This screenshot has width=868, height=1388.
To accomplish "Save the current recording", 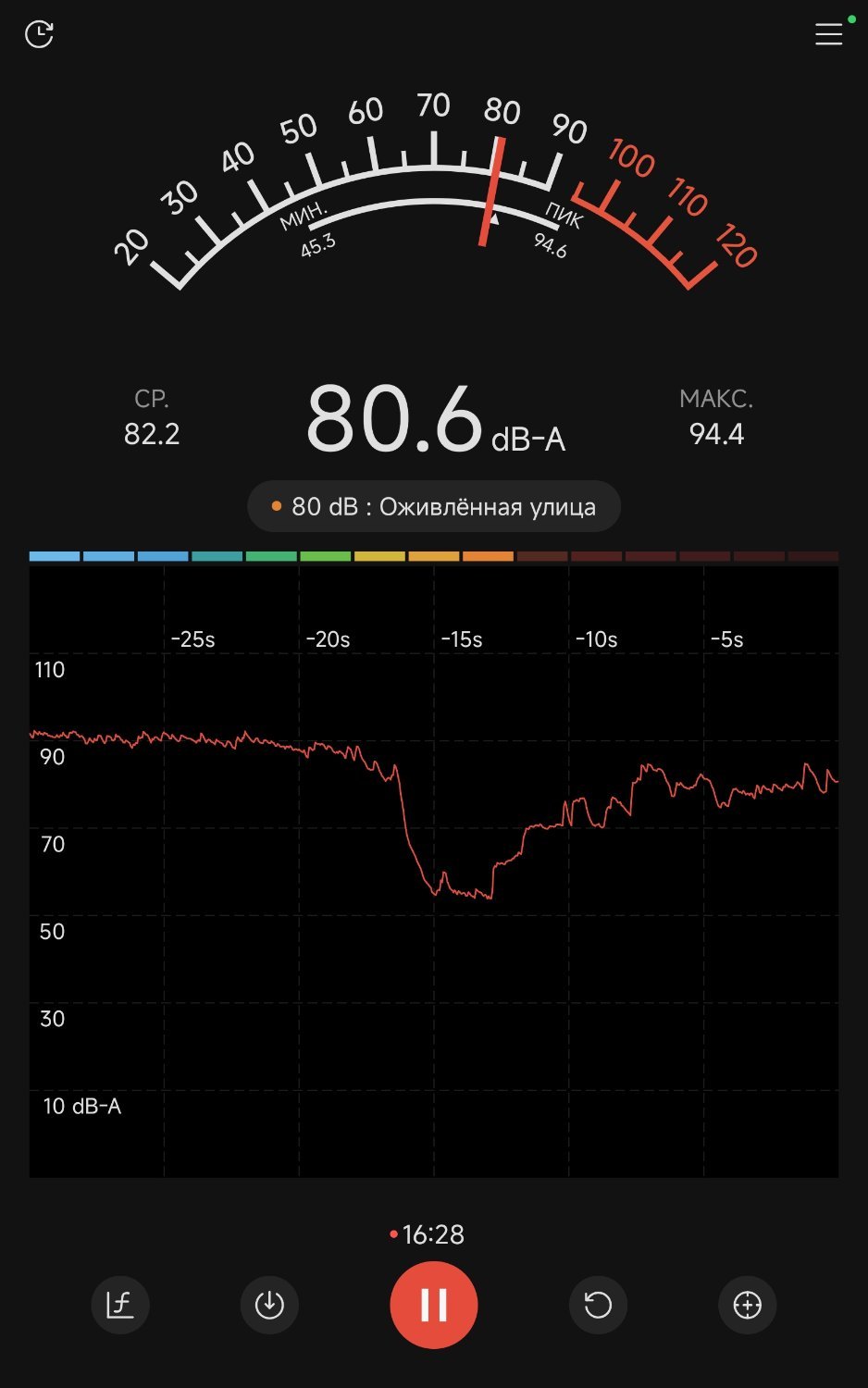I will click(x=269, y=1305).
